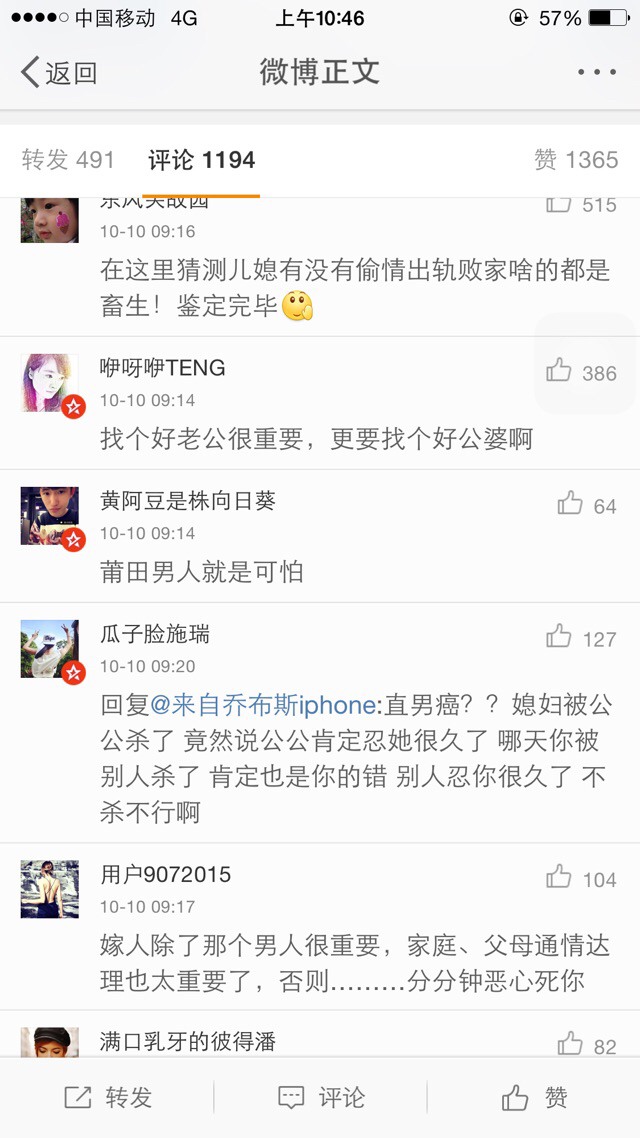
Task: Go back using the 返回 button
Action: tap(59, 73)
